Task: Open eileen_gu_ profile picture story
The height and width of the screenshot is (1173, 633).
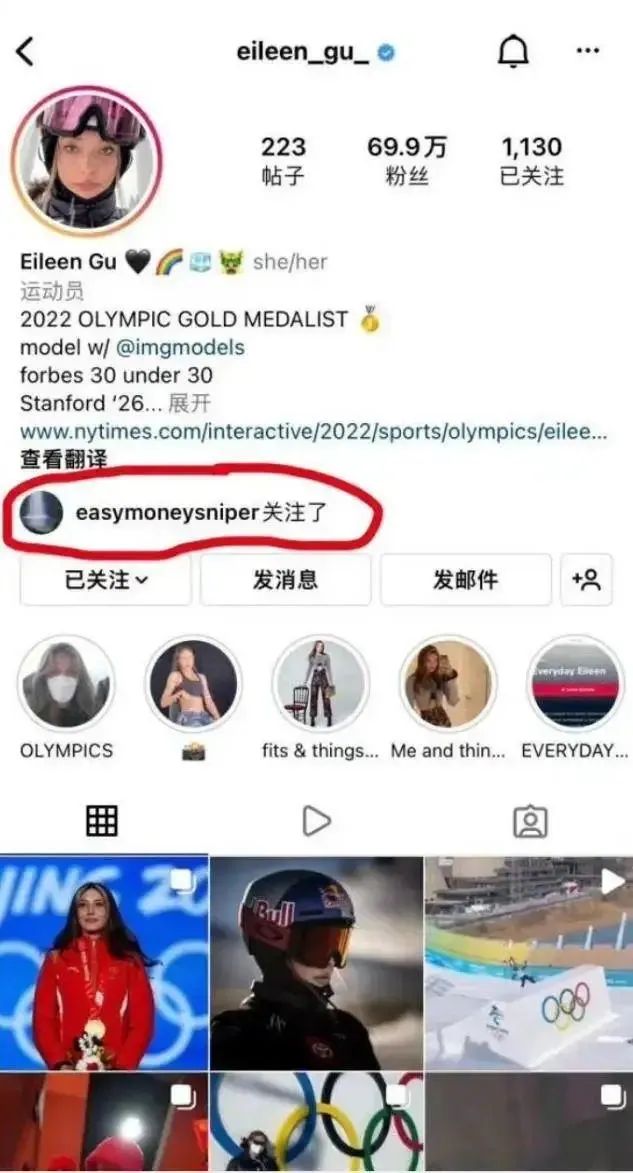Action: 86,161
